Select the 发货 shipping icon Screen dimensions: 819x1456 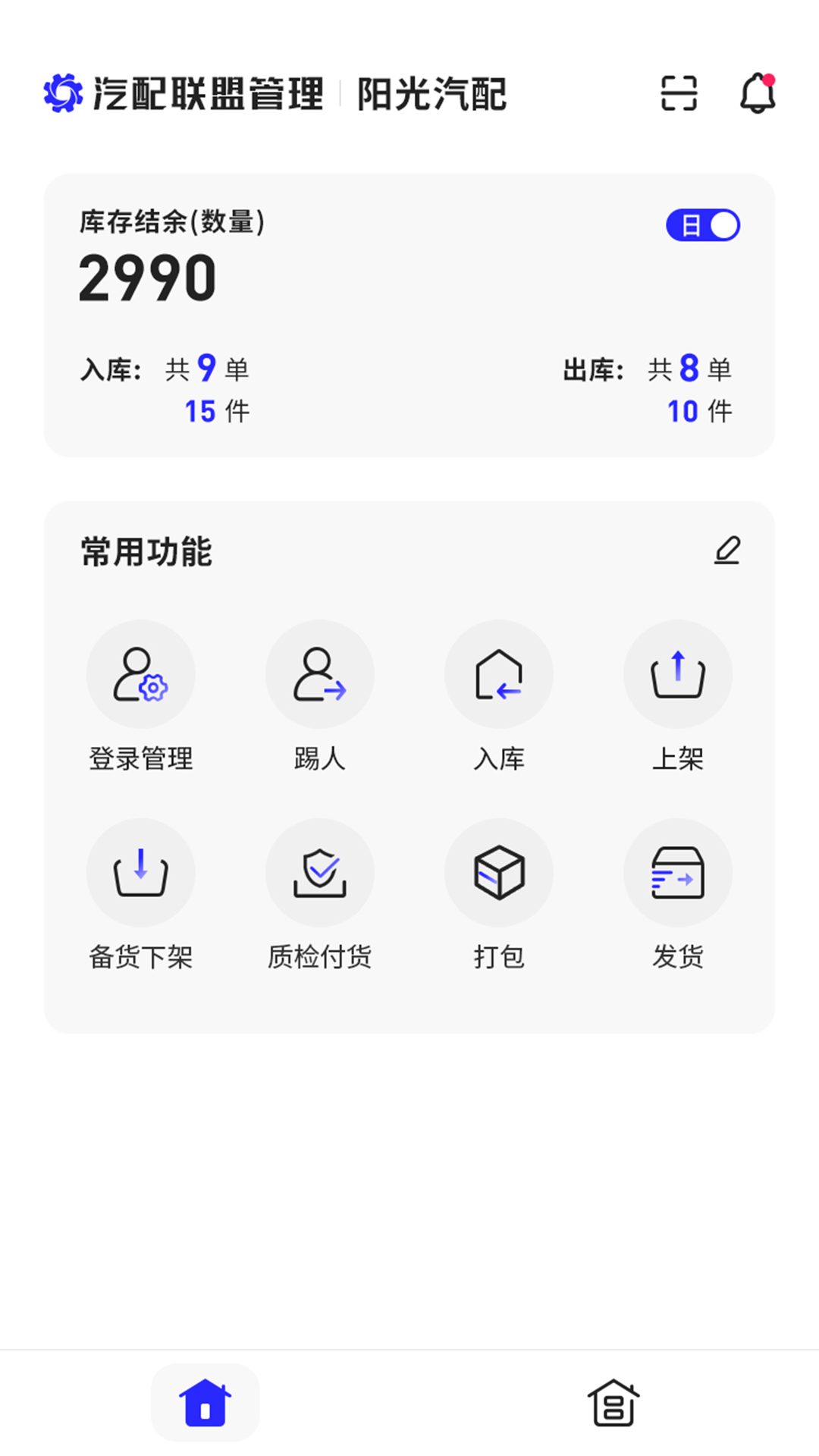[x=678, y=874]
